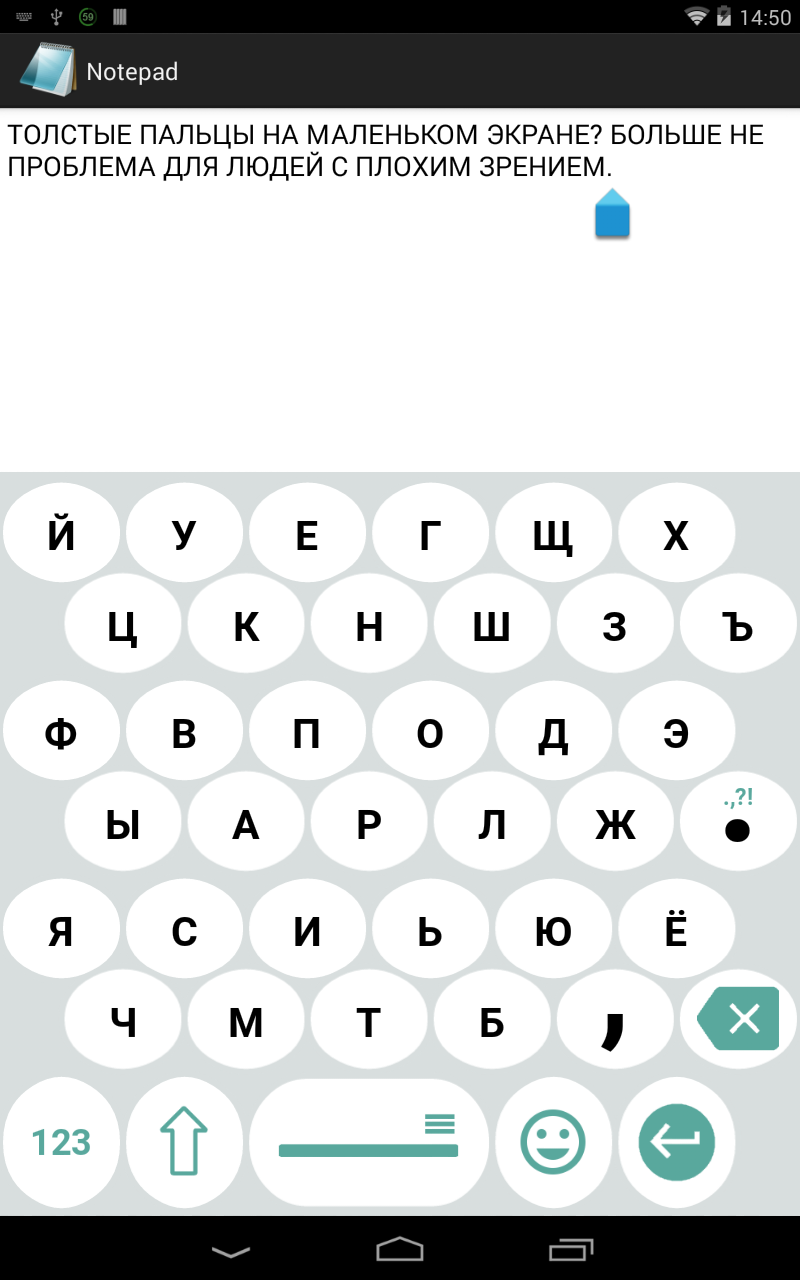
Task: Toggle the shift arrow key
Action: pyautogui.click(x=184, y=1142)
